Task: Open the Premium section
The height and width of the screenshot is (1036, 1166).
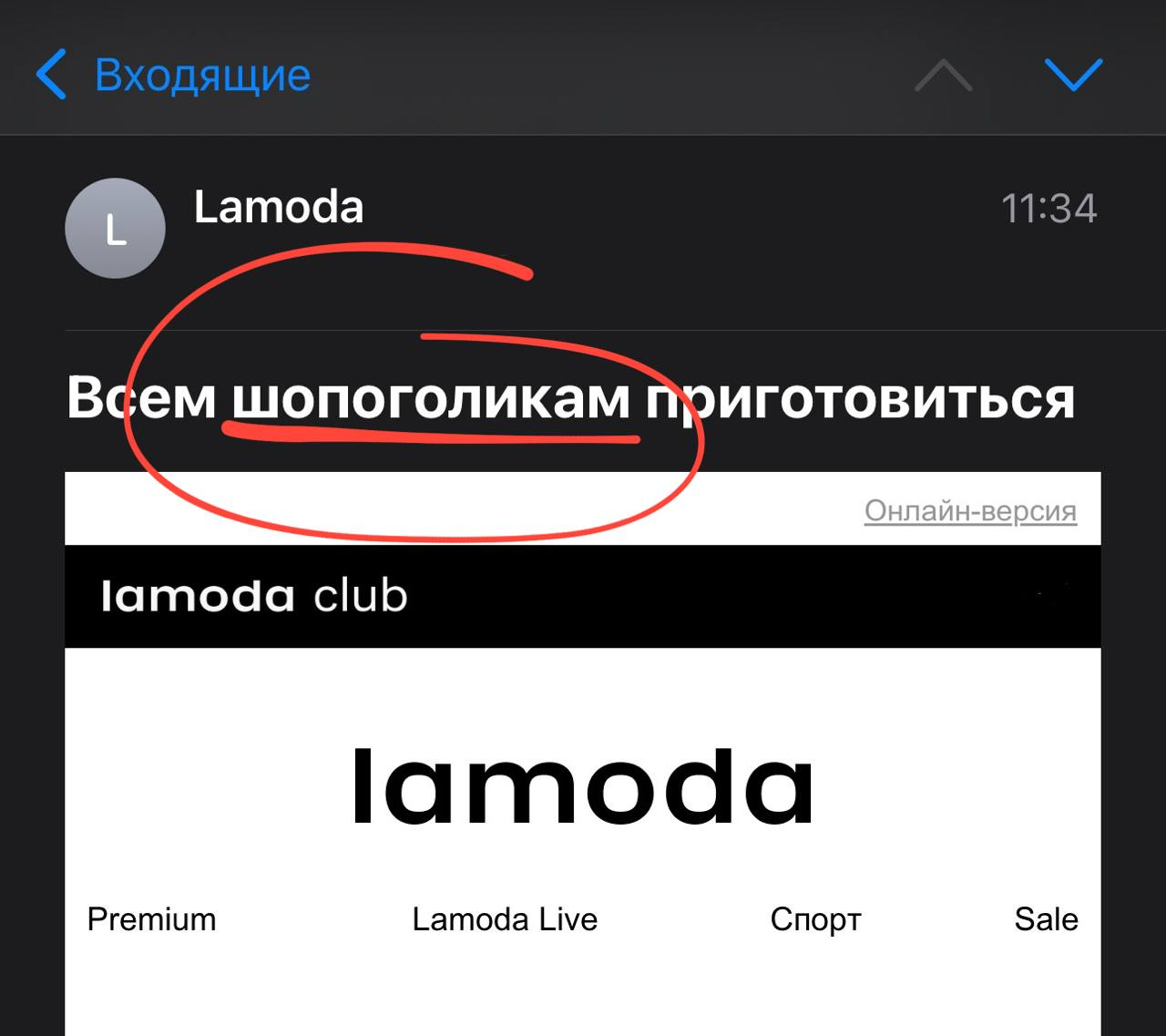Action: click(x=151, y=919)
